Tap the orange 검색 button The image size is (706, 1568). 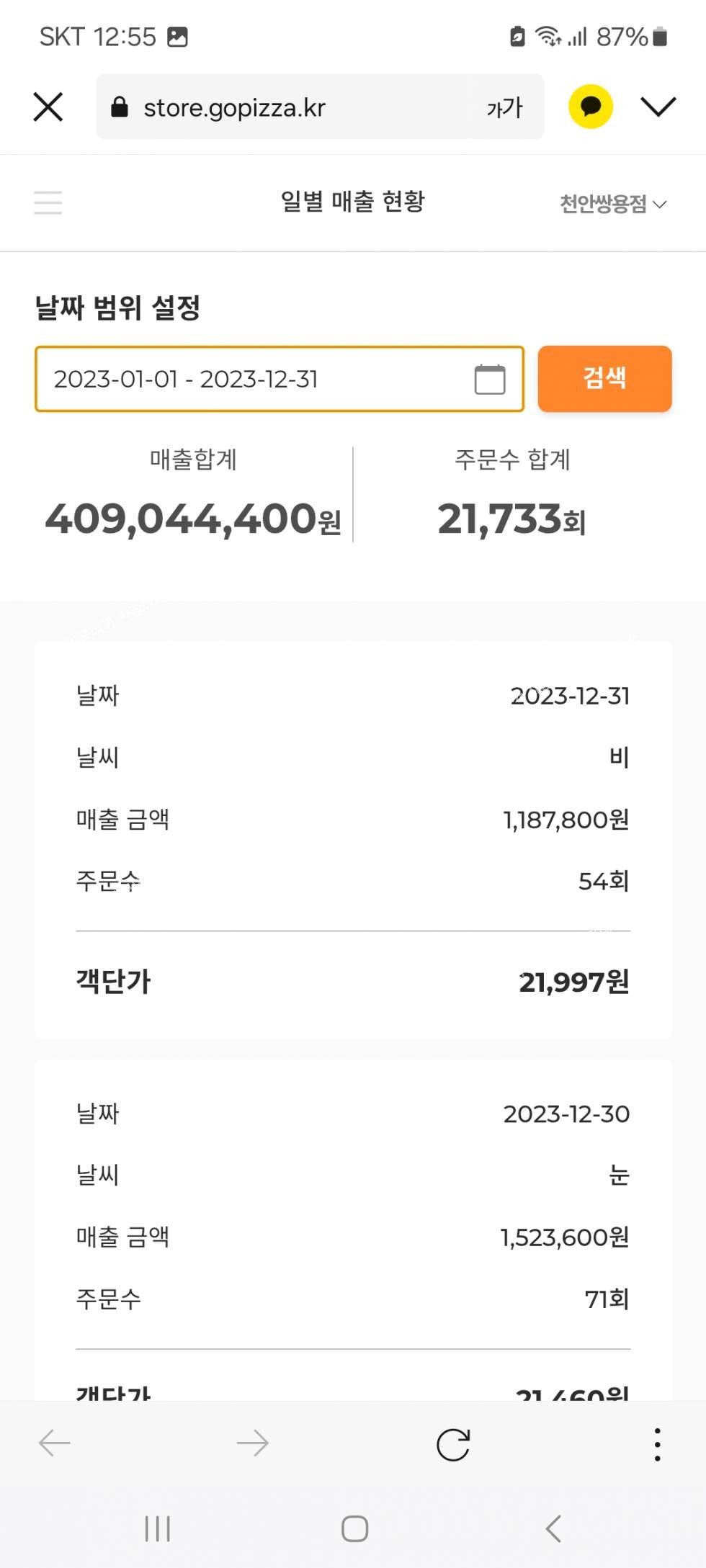point(604,379)
